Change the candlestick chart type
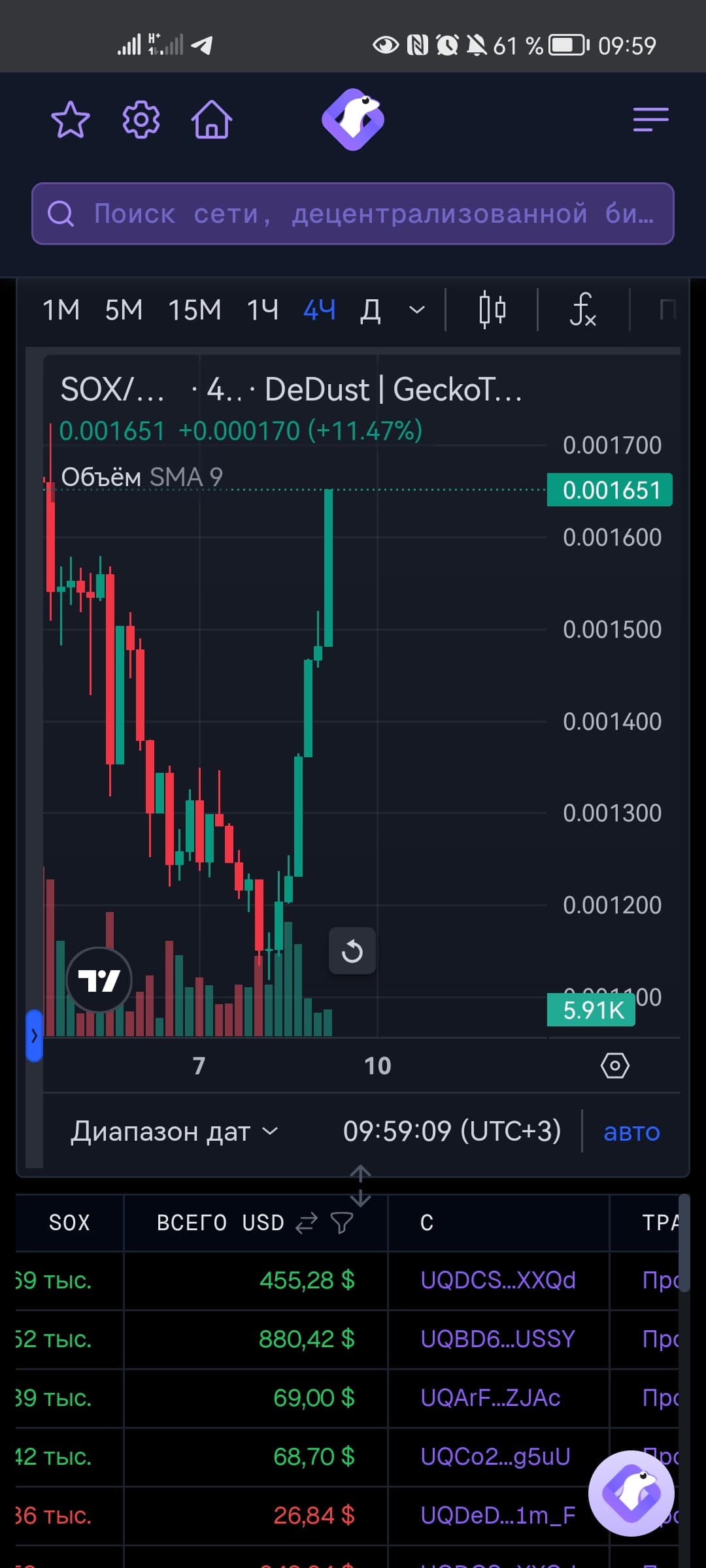The height and width of the screenshot is (1568, 706). (492, 310)
